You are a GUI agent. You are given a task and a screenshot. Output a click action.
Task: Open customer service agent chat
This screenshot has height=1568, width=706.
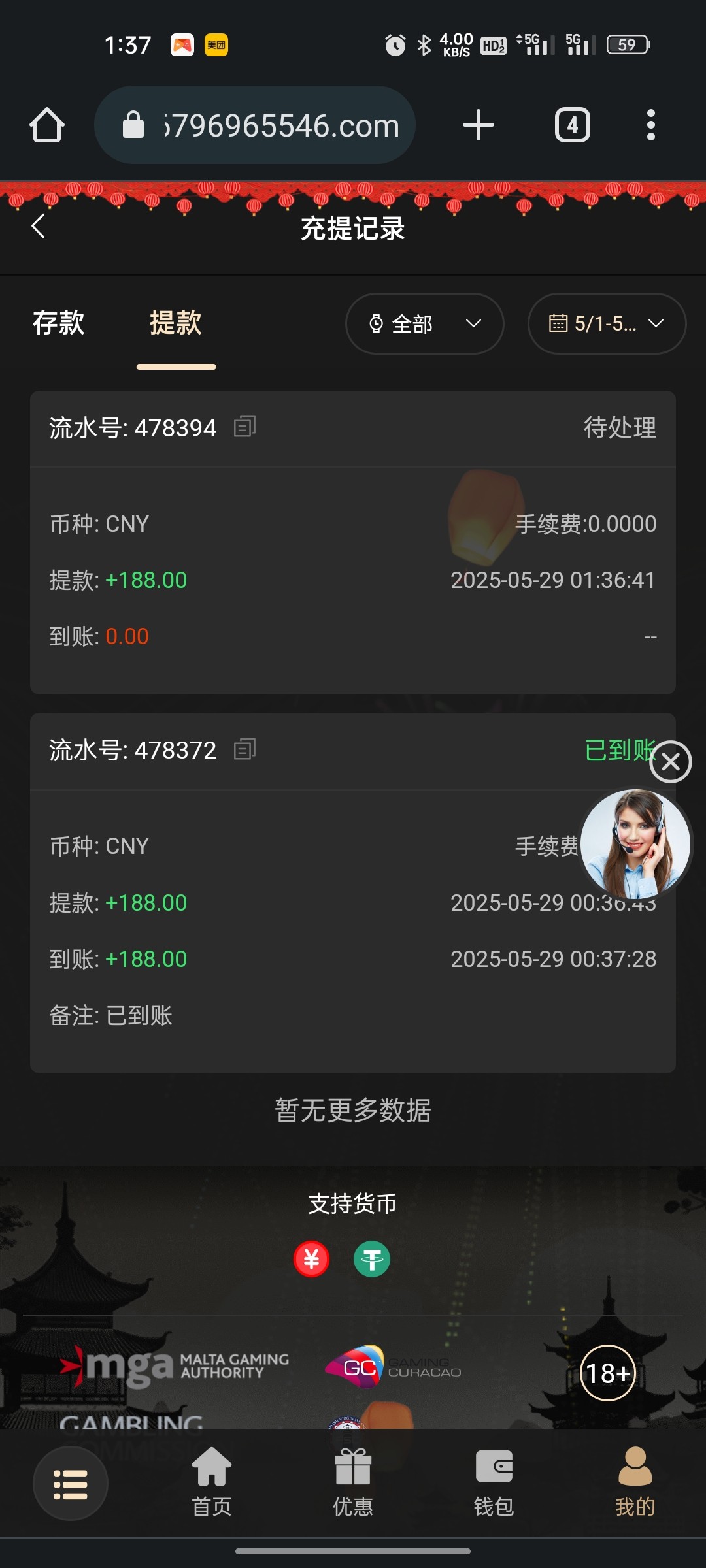635,843
